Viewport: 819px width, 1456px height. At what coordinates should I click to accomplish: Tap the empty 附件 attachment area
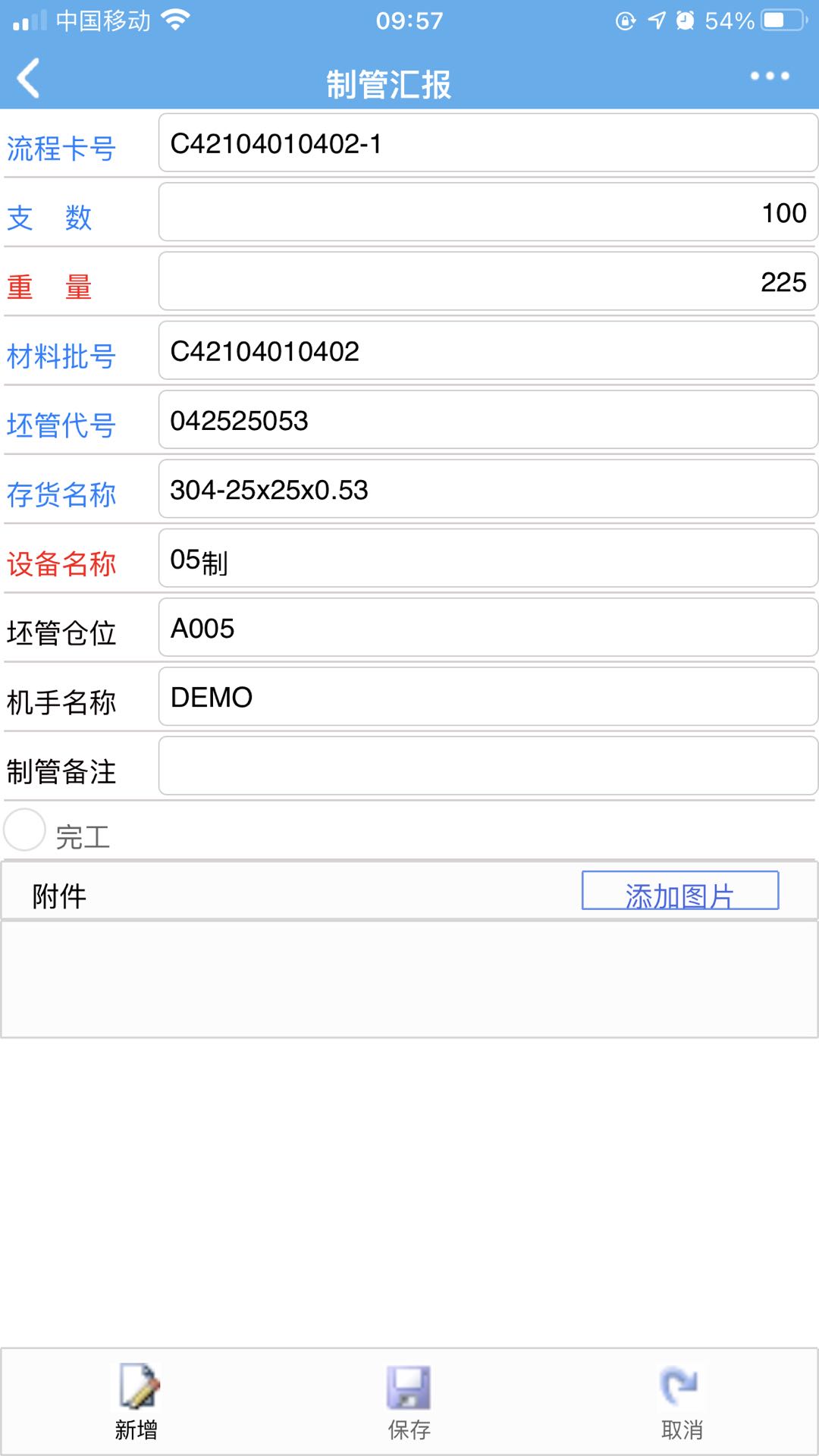click(409, 974)
